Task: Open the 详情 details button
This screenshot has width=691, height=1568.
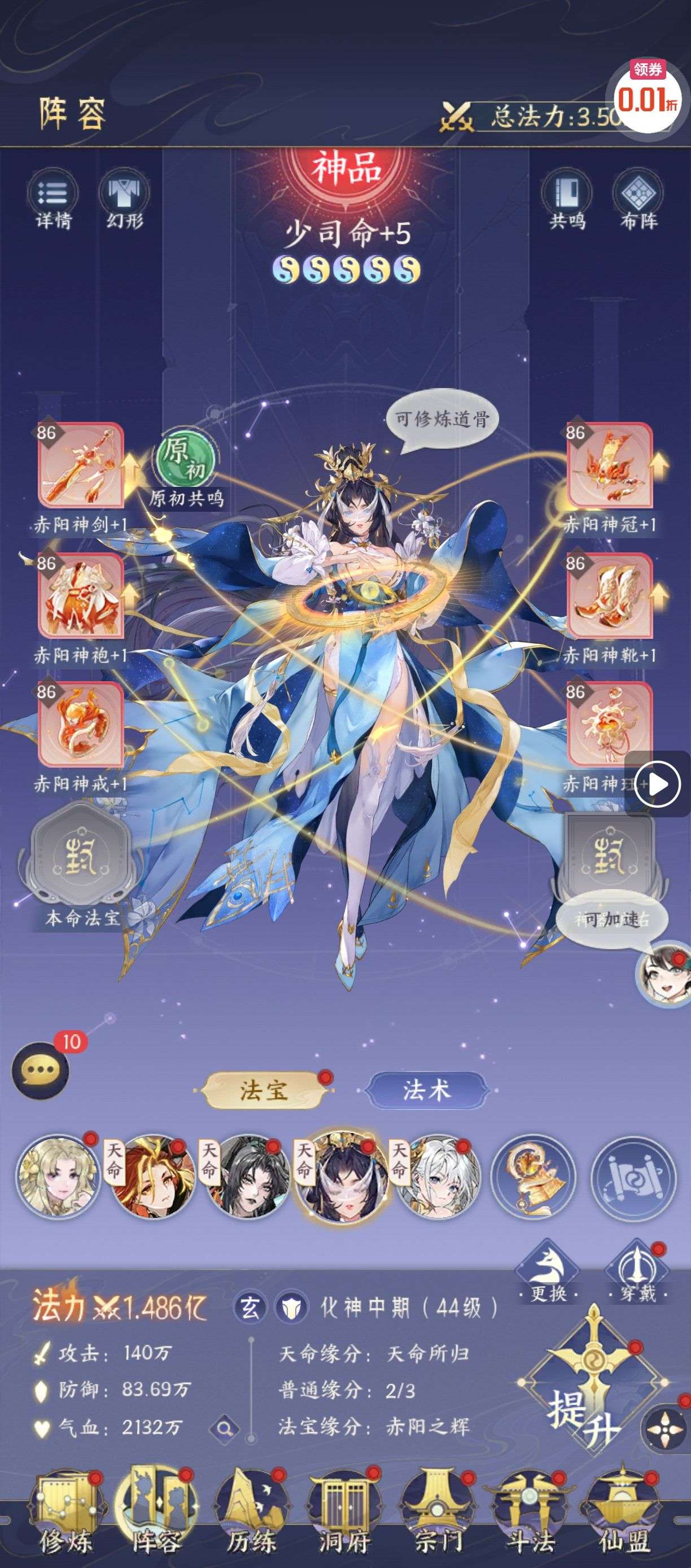Action: click(x=53, y=199)
